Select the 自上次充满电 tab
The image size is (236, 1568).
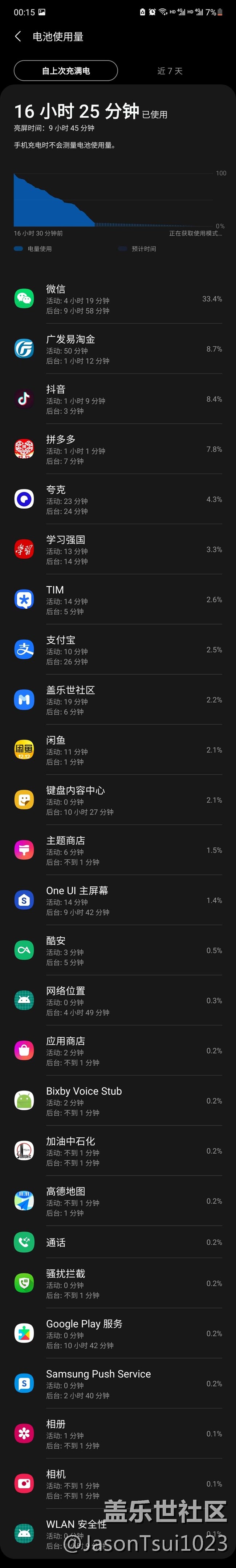tap(66, 71)
